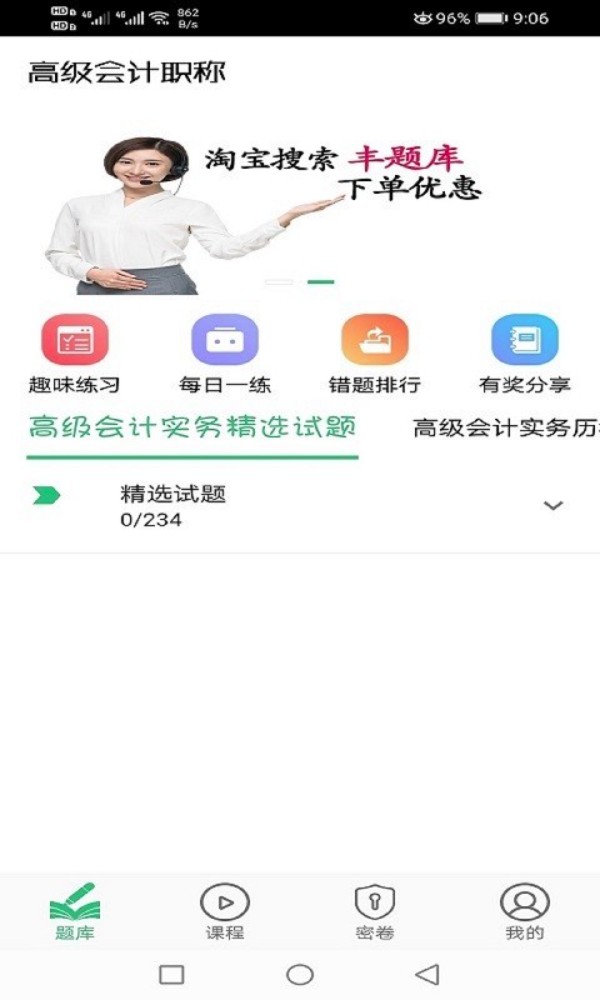Tap the system back button

(x=428, y=974)
